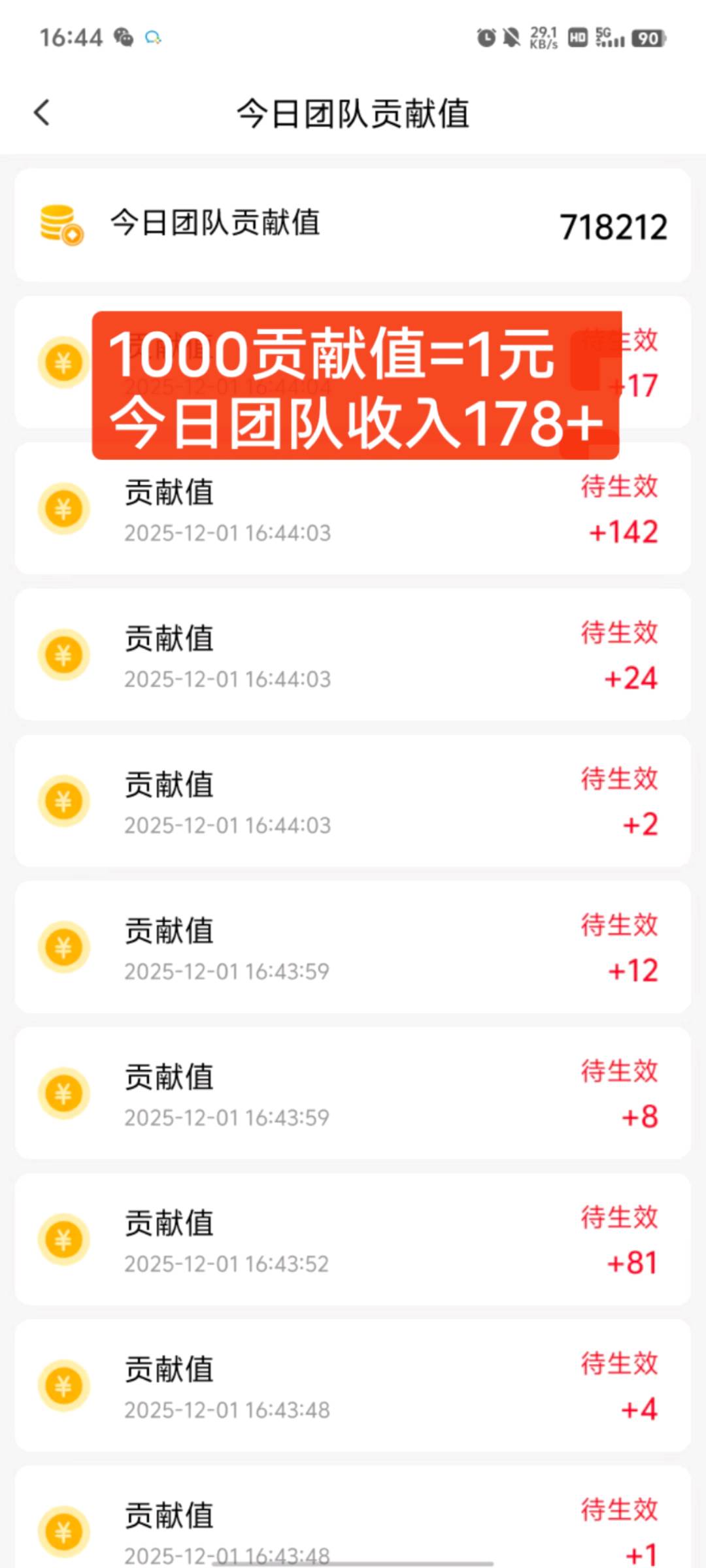Image resolution: width=706 pixels, height=1568 pixels.
Task: Tap the ¥ coin icon on the +142 entry
Action: [x=63, y=509]
